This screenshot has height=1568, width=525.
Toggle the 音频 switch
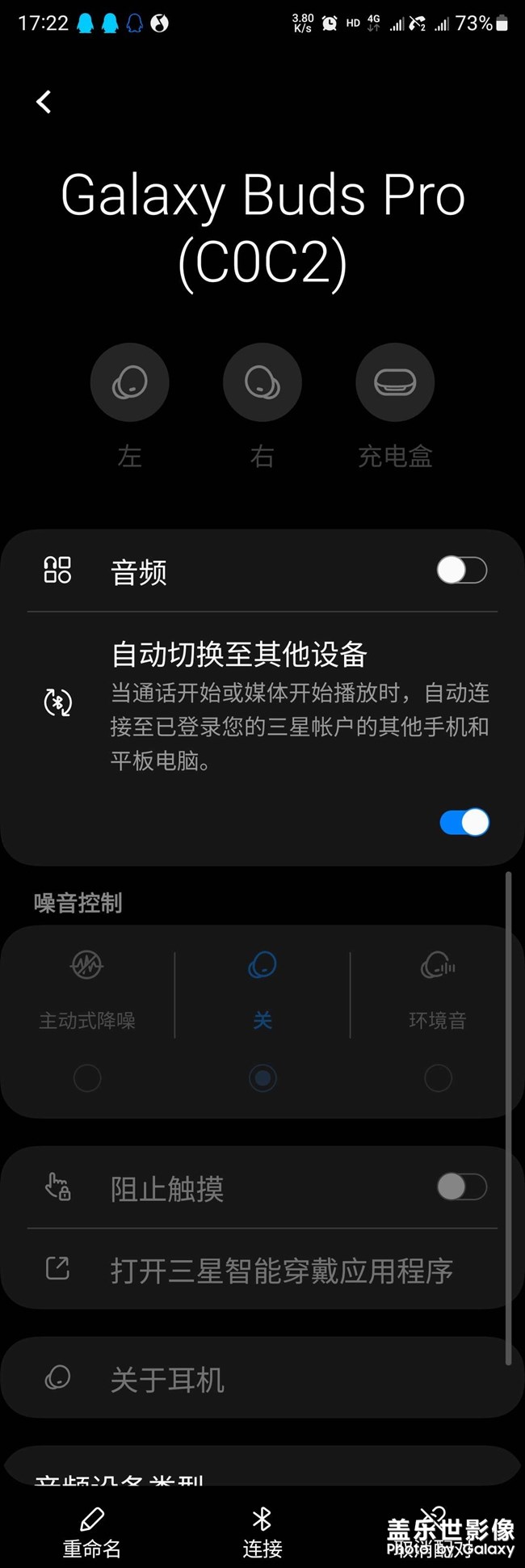(x=462, y=571)
